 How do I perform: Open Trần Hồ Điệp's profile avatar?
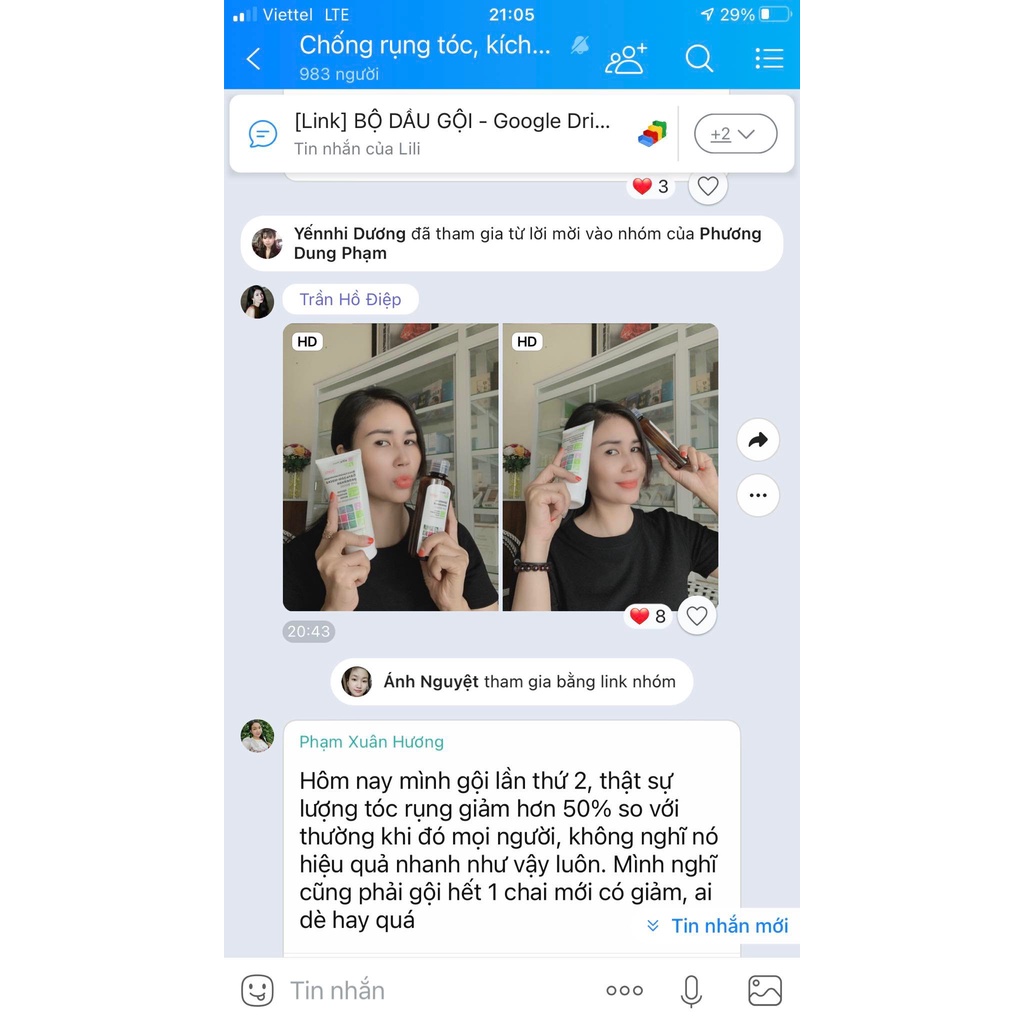pos(257,301)
